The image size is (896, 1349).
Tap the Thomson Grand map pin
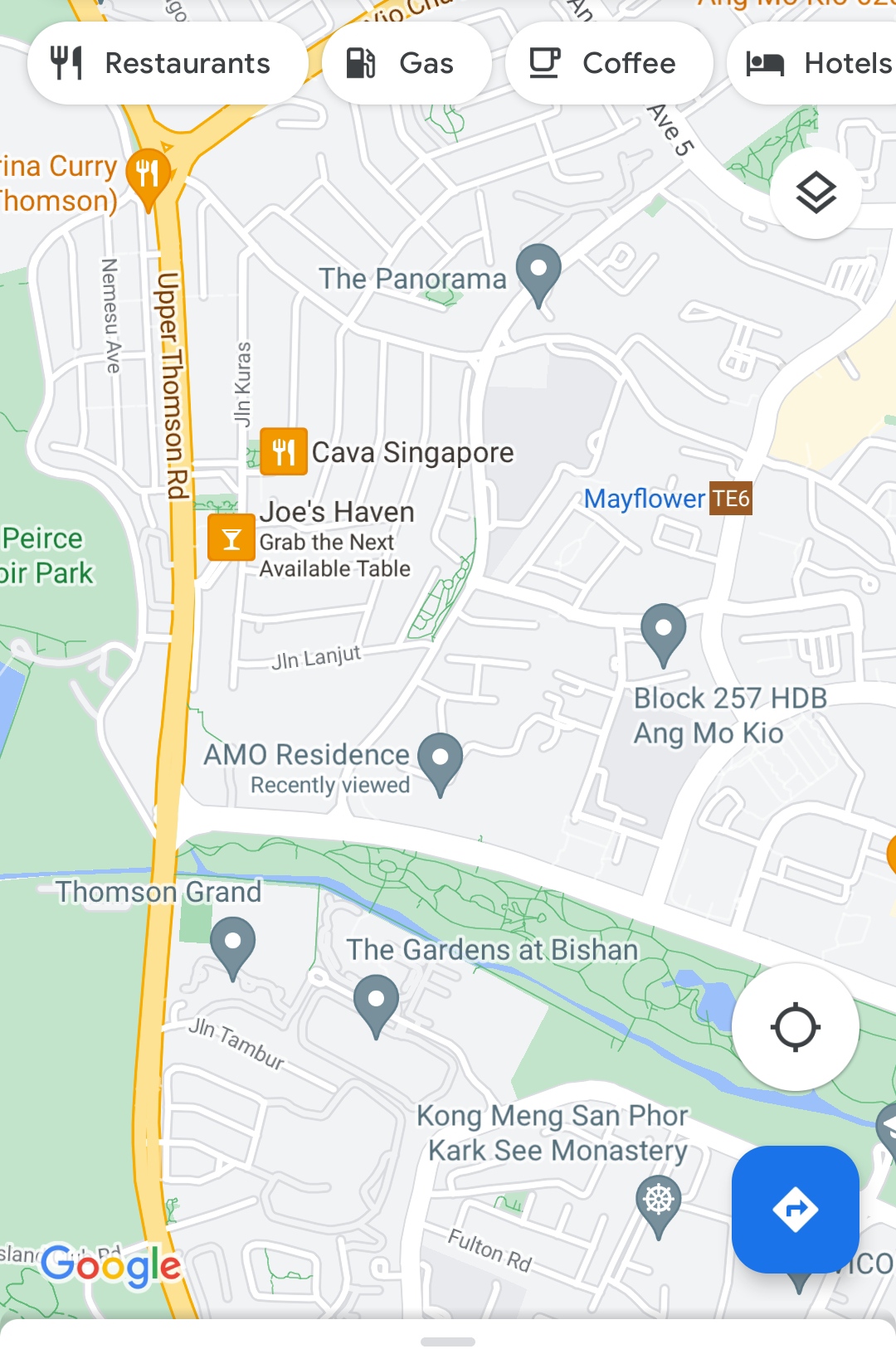click(232, 943)
